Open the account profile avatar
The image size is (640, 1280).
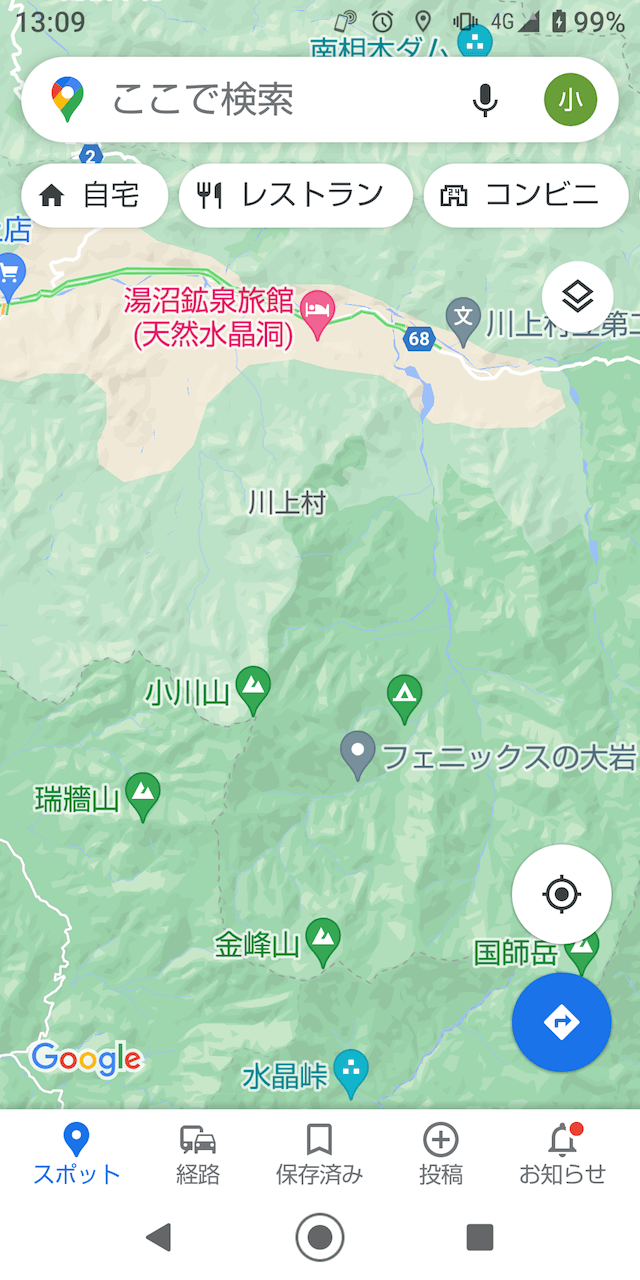tap(571, 100)
